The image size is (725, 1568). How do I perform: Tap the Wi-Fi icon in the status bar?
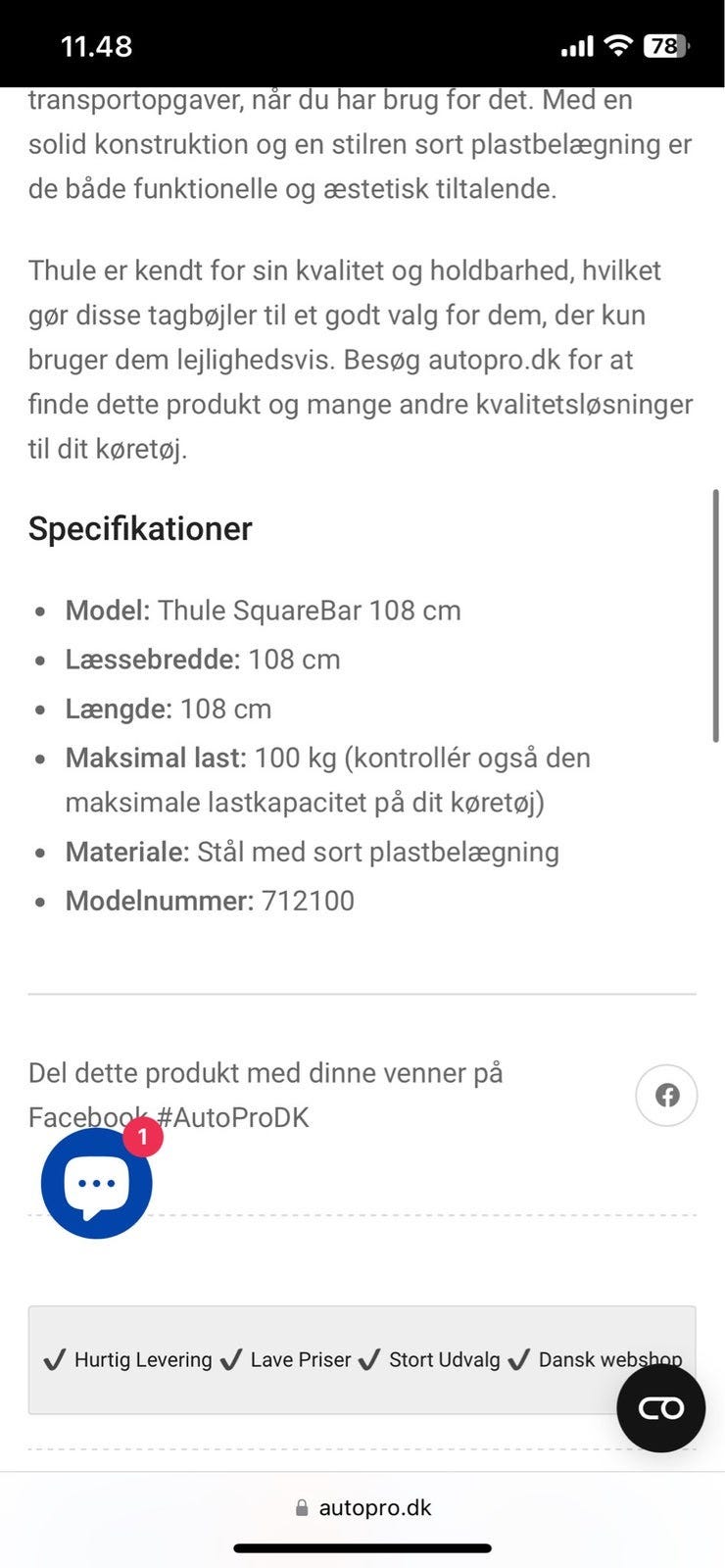(619, 44)
